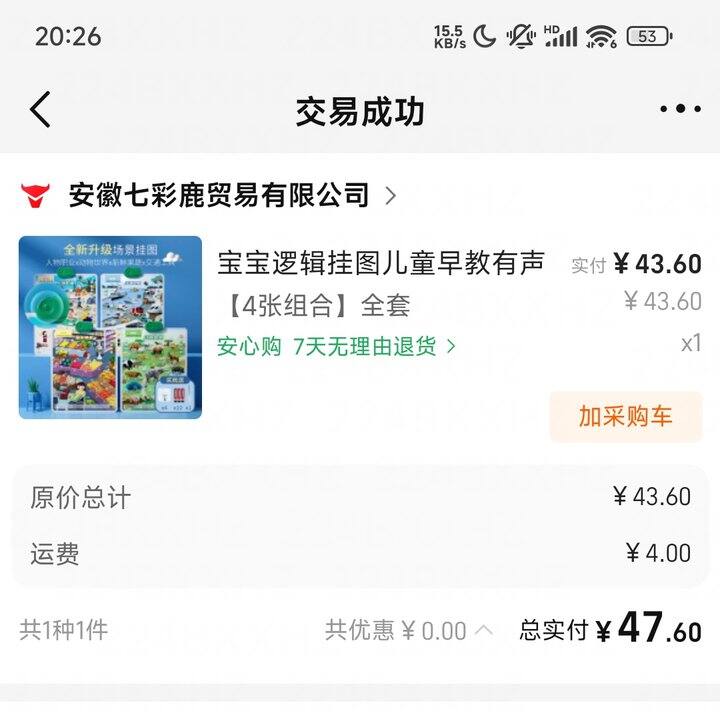This screenshot has width=720, height=717.
Task: Open the three-dot overflow menu
Action: [x=680, y=110]
